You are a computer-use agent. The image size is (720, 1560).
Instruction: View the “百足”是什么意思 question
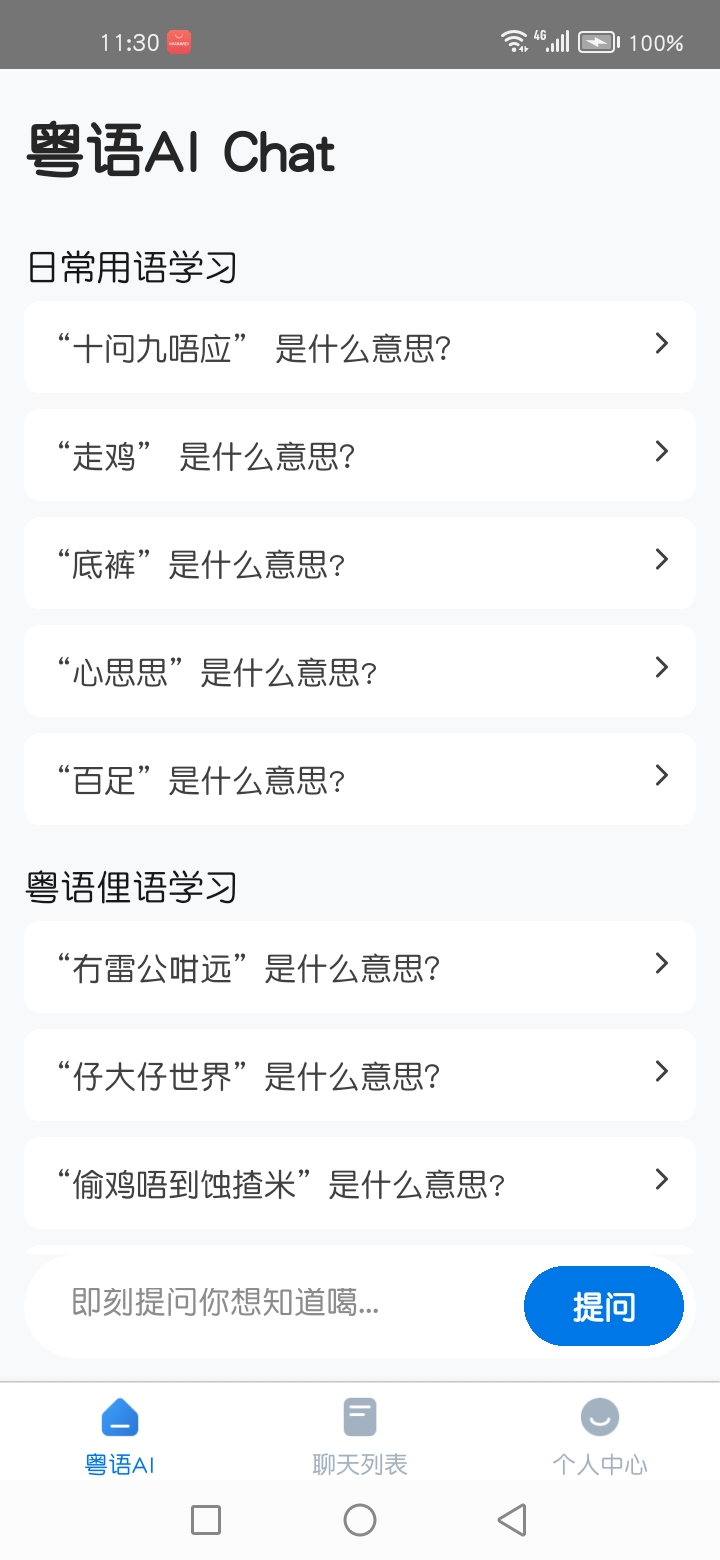pyautogui.click(x=359, y=779)
